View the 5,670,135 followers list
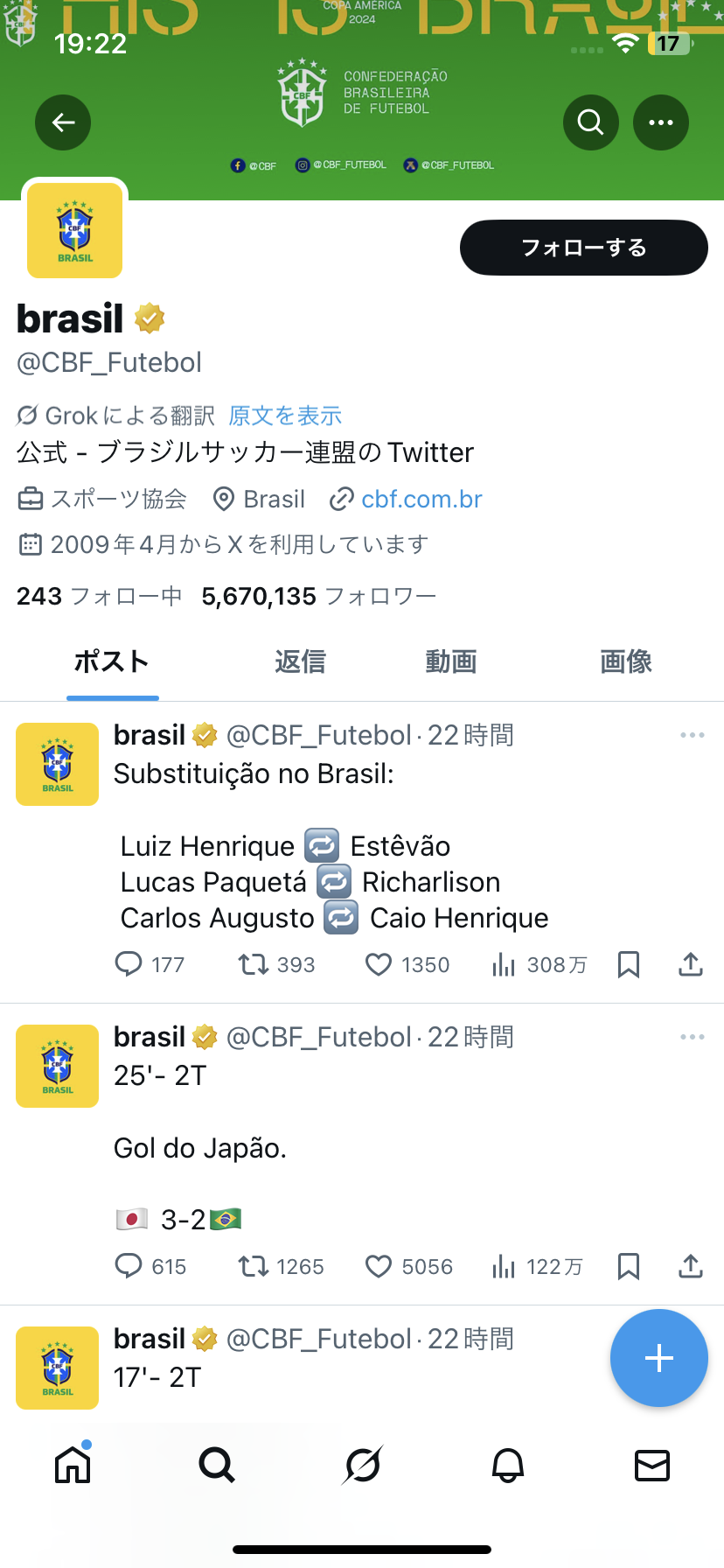 [318, 596]
